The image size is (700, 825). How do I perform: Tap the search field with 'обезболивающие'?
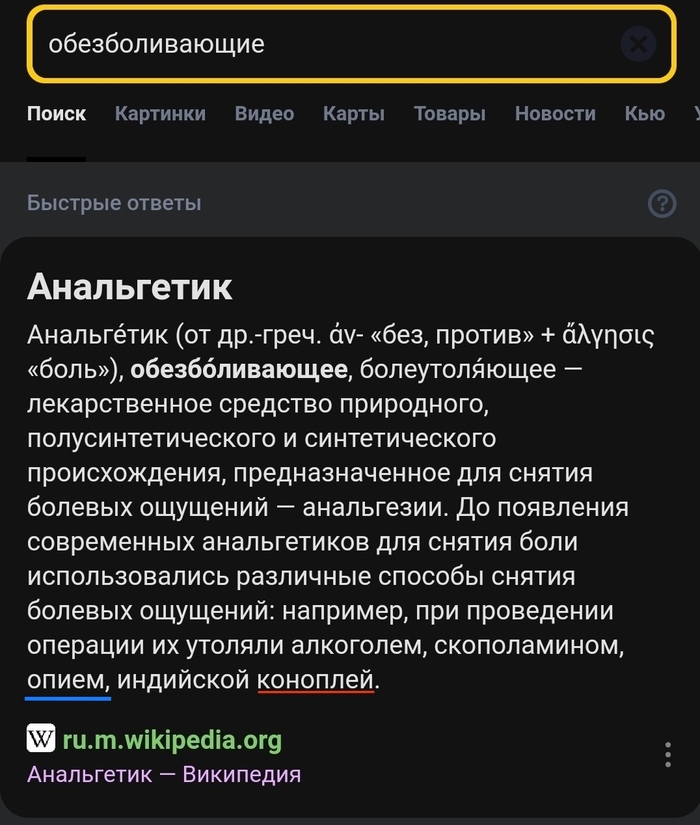click(320, 44)
